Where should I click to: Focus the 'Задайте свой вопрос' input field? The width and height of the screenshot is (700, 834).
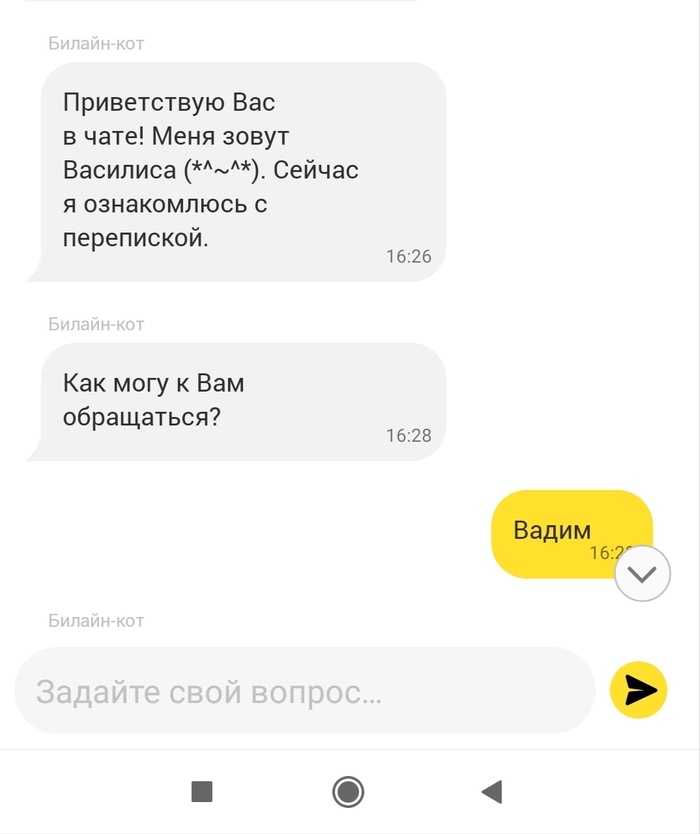300,691
